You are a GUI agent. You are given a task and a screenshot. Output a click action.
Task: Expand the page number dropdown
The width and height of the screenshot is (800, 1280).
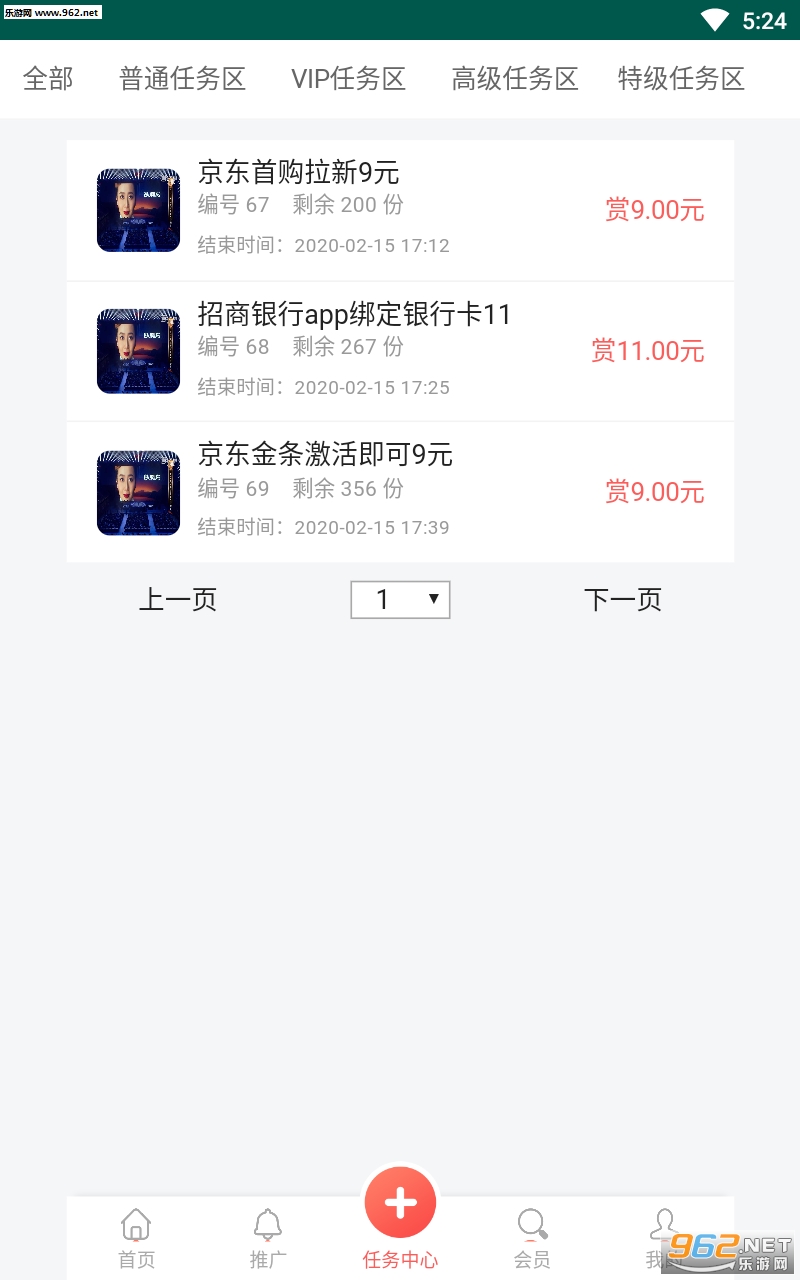[400, 600]
